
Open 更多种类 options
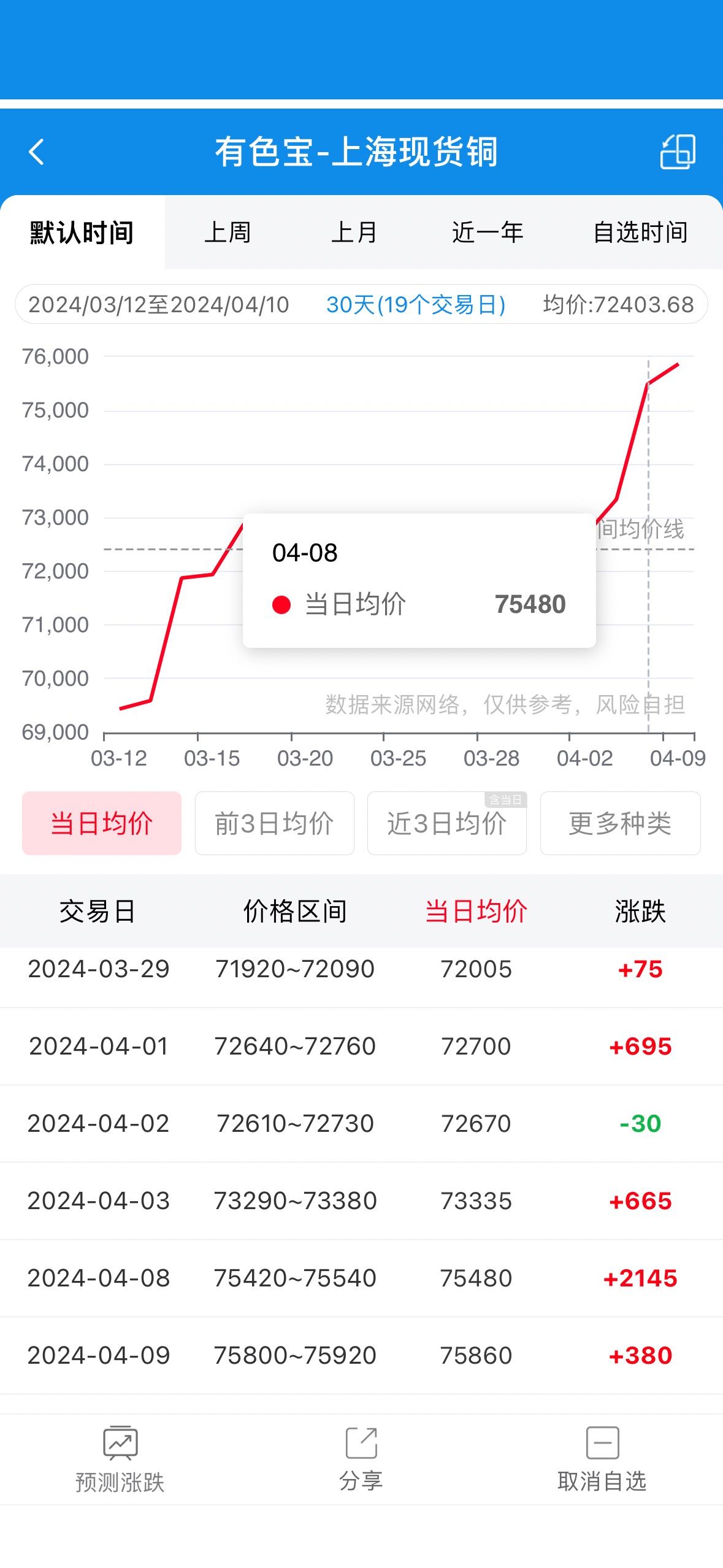(620, 823)
